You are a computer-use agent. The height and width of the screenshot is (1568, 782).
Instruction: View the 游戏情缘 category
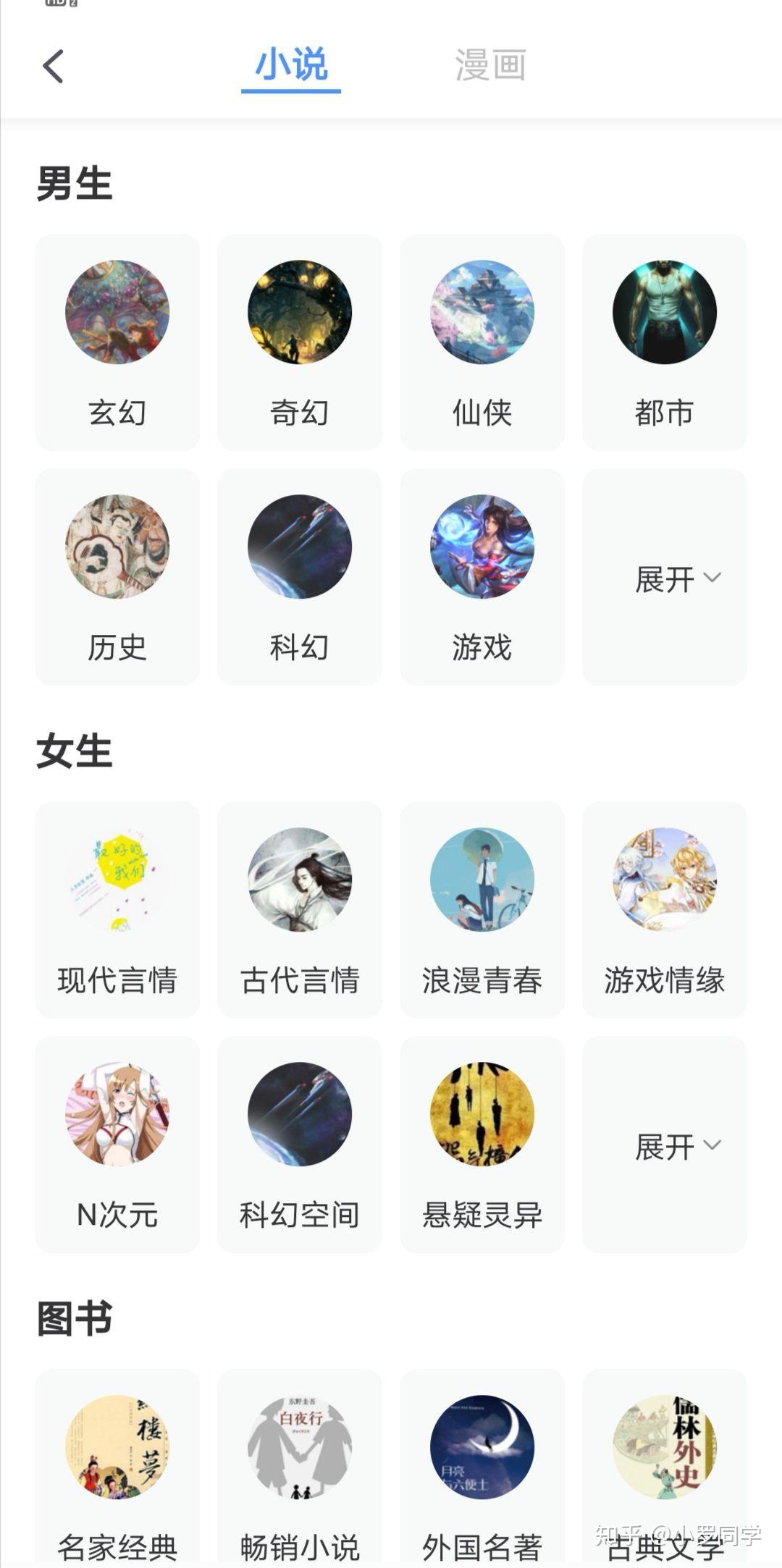[x=665, y=909]
